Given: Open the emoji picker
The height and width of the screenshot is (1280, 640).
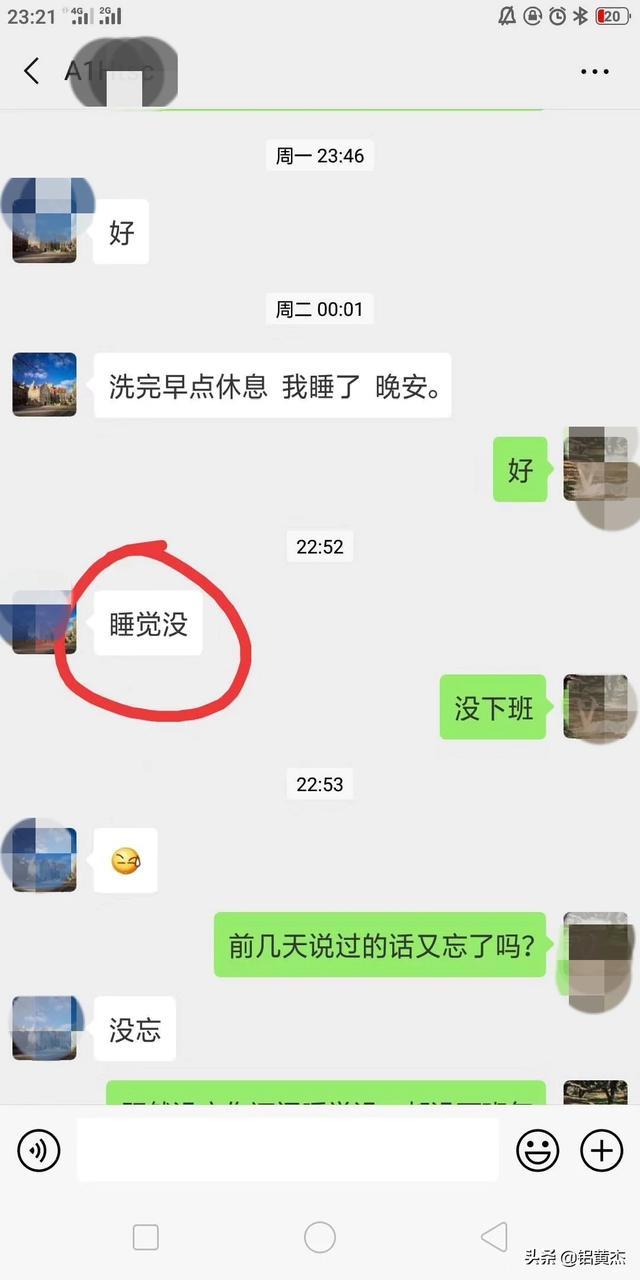Looking at the screenshot, I should pos(537,1152).
